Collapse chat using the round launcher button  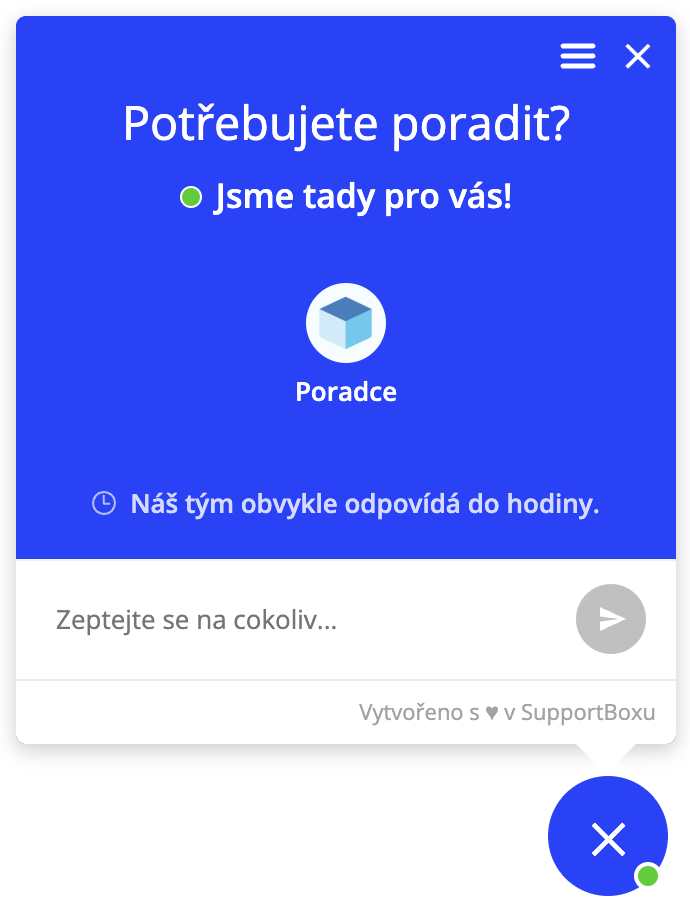coord(608,837)
